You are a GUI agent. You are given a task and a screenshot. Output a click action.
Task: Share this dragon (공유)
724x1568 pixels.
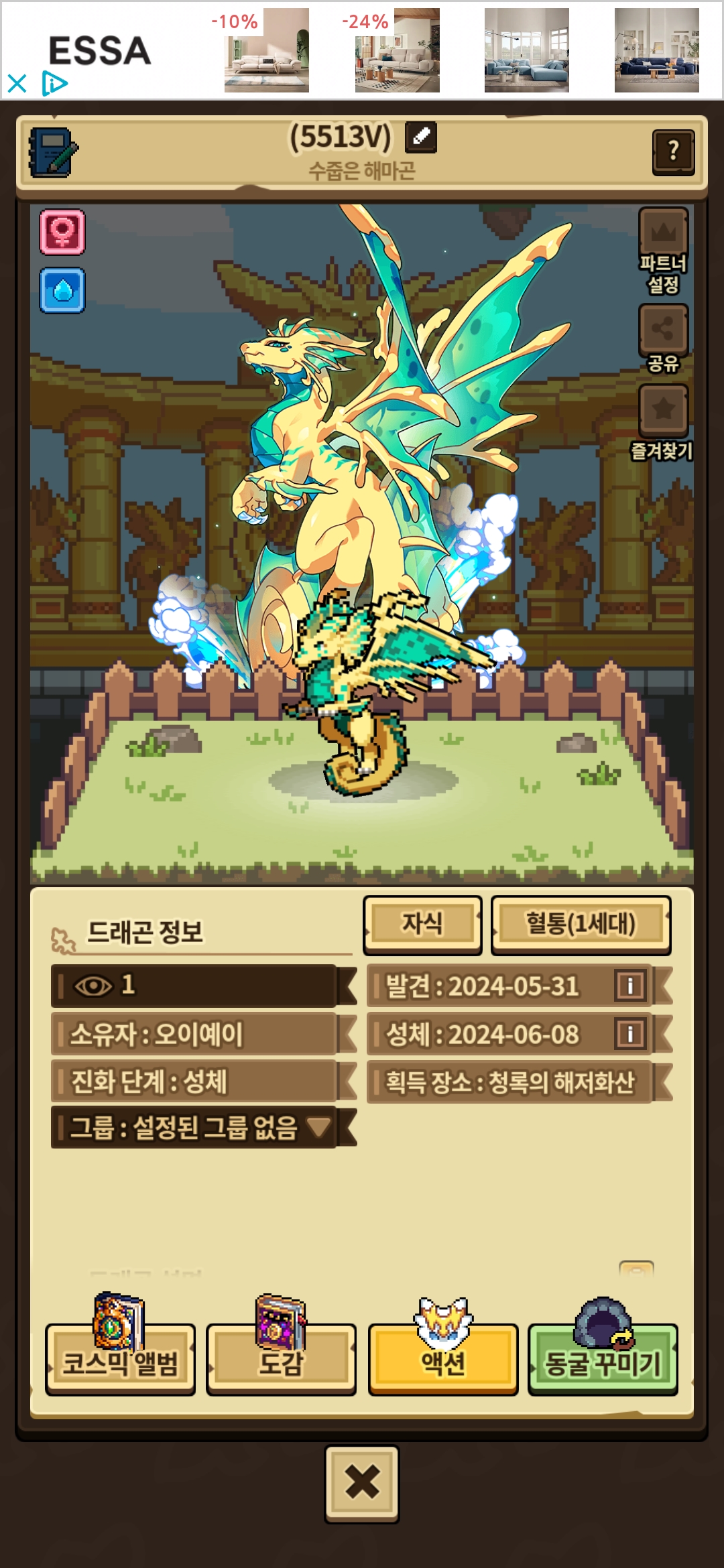click(664, 338)
